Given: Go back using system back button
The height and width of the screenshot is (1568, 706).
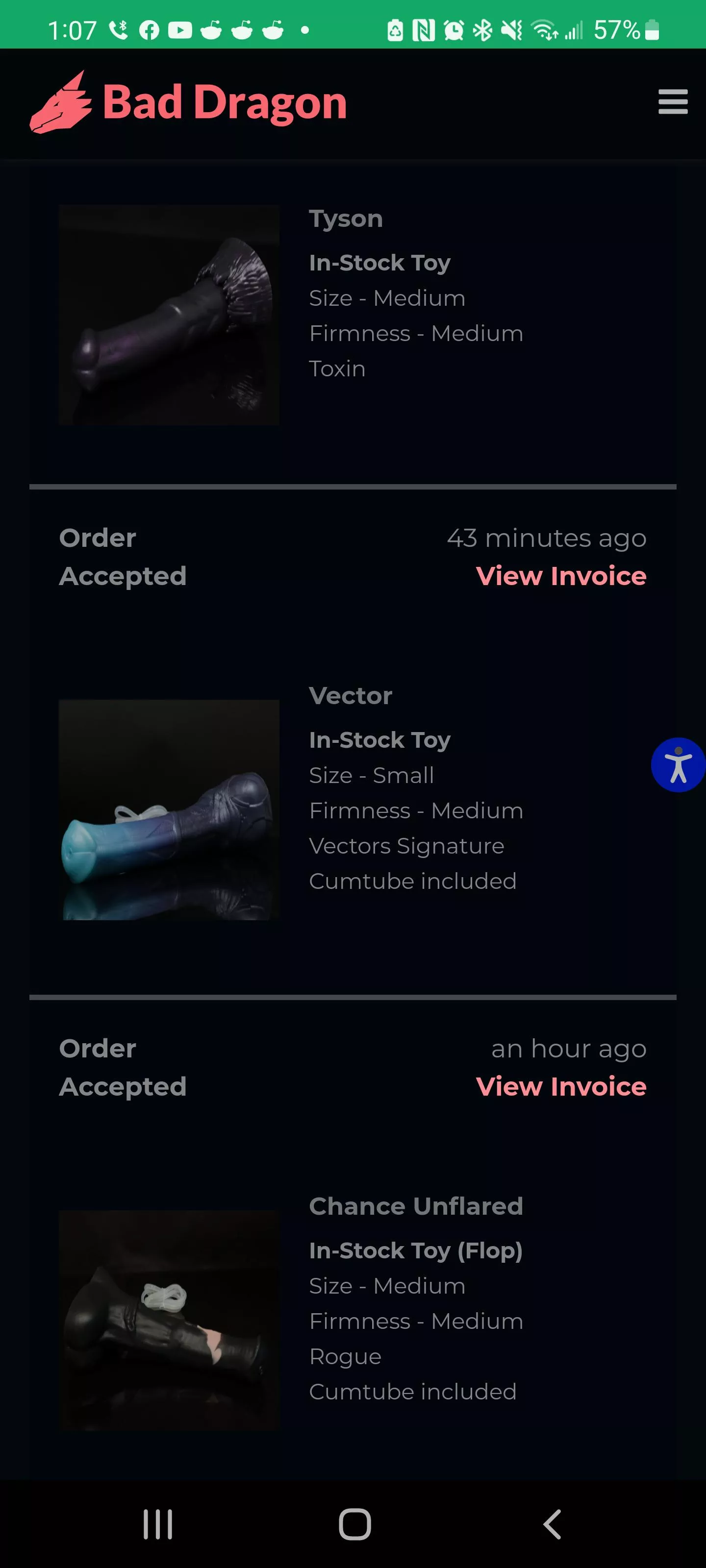Looking at the screenshot, I should pyautogui.click(x=552, y=1524).
